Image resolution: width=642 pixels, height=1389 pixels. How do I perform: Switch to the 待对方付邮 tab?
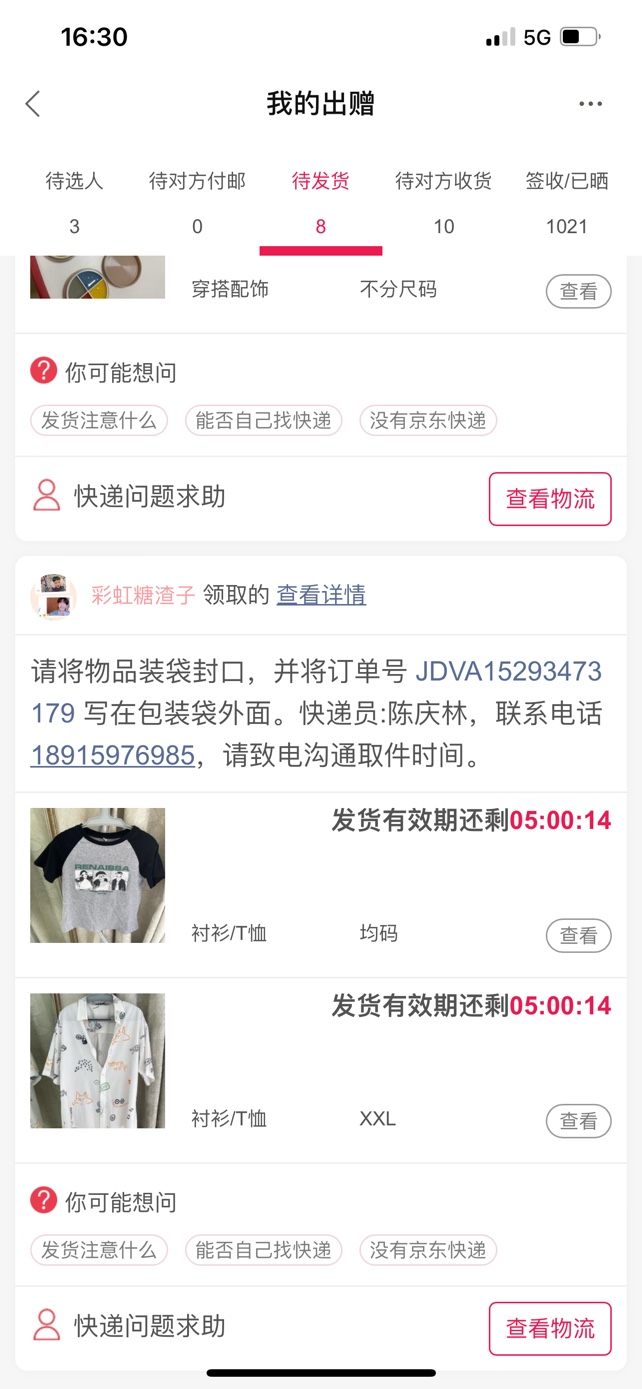(197, 202)
